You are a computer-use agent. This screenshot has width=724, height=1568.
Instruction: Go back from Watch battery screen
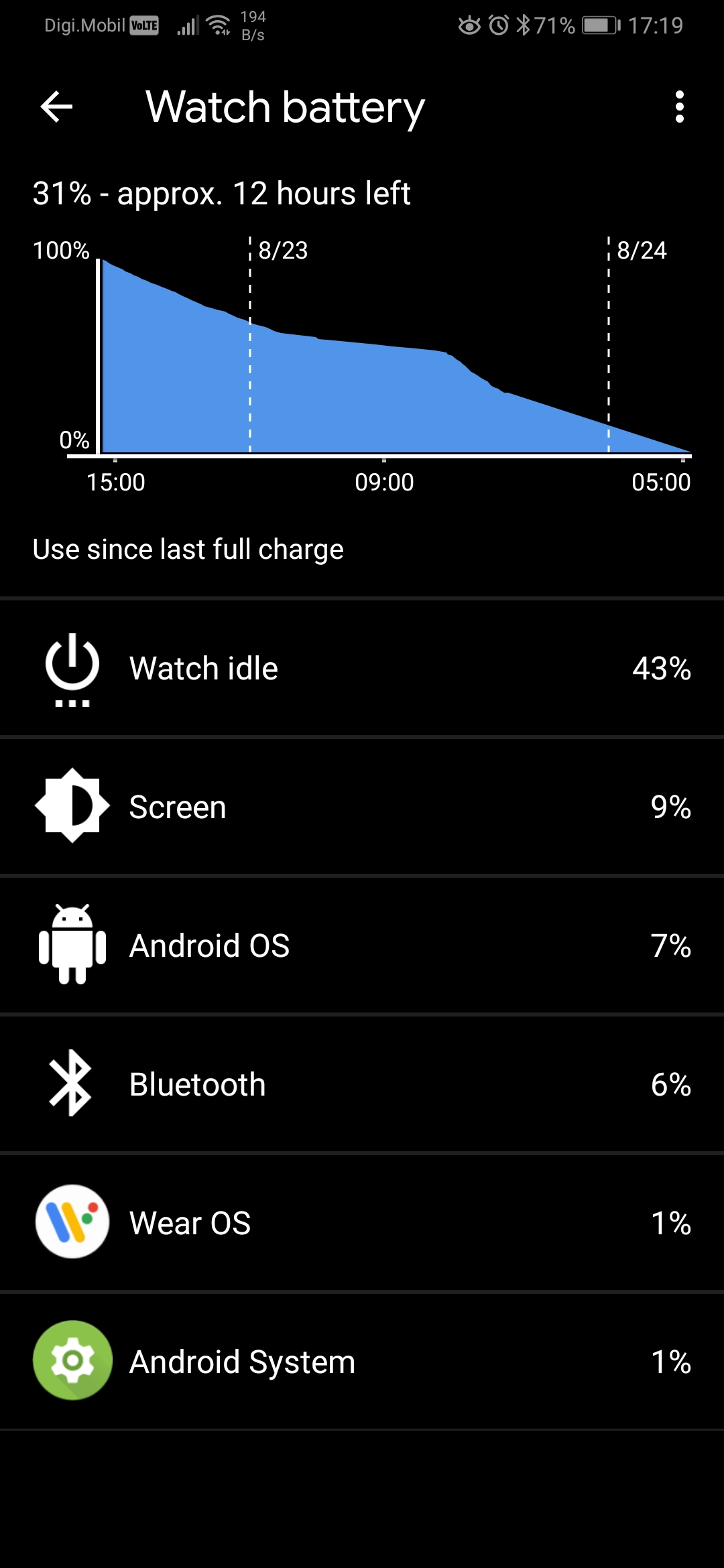[x=56, y=107]
